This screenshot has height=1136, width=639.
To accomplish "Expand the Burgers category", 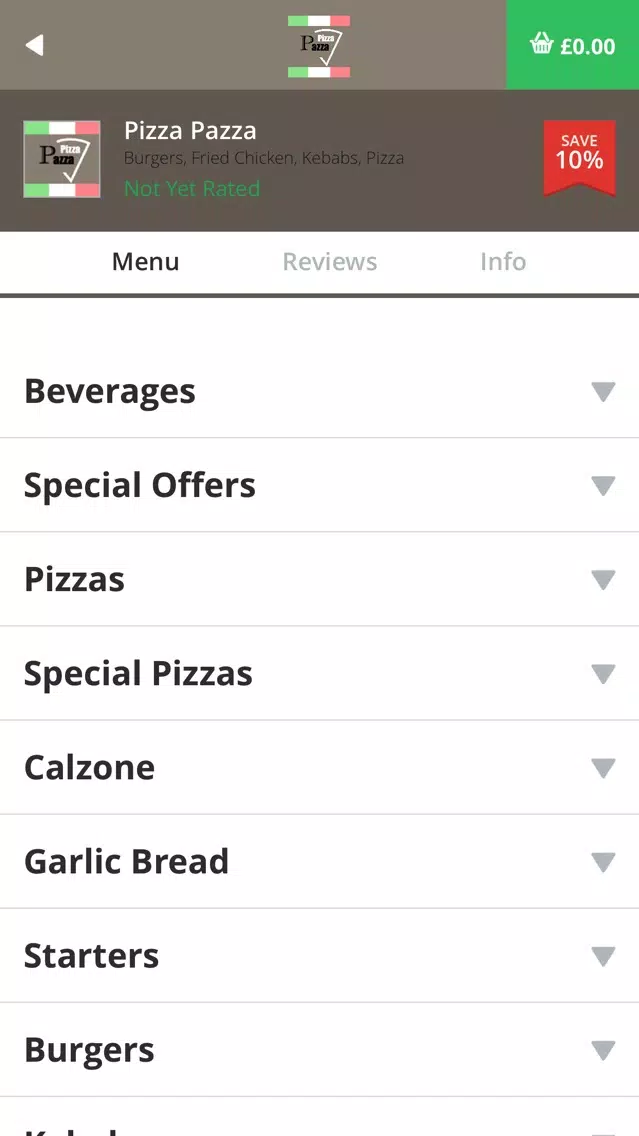I will 320,1050.
